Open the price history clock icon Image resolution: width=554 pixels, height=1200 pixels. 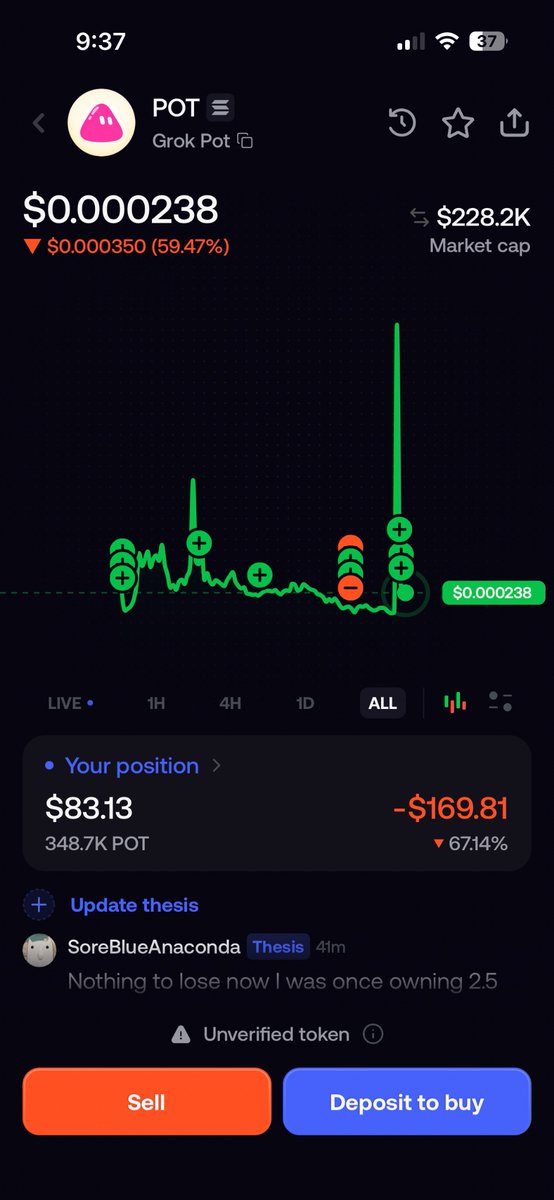pos(402,123)
